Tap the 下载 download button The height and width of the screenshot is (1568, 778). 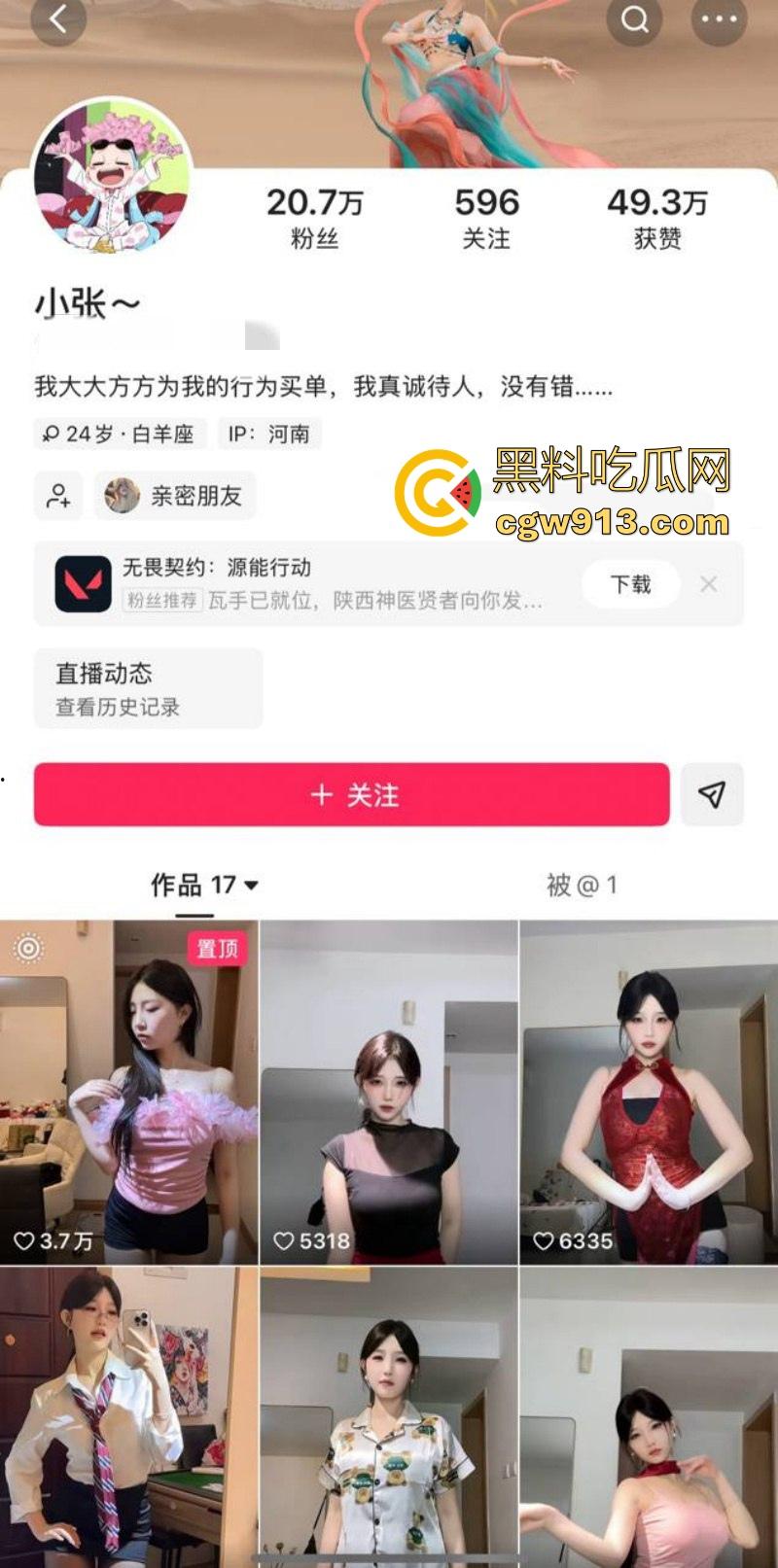630,583
